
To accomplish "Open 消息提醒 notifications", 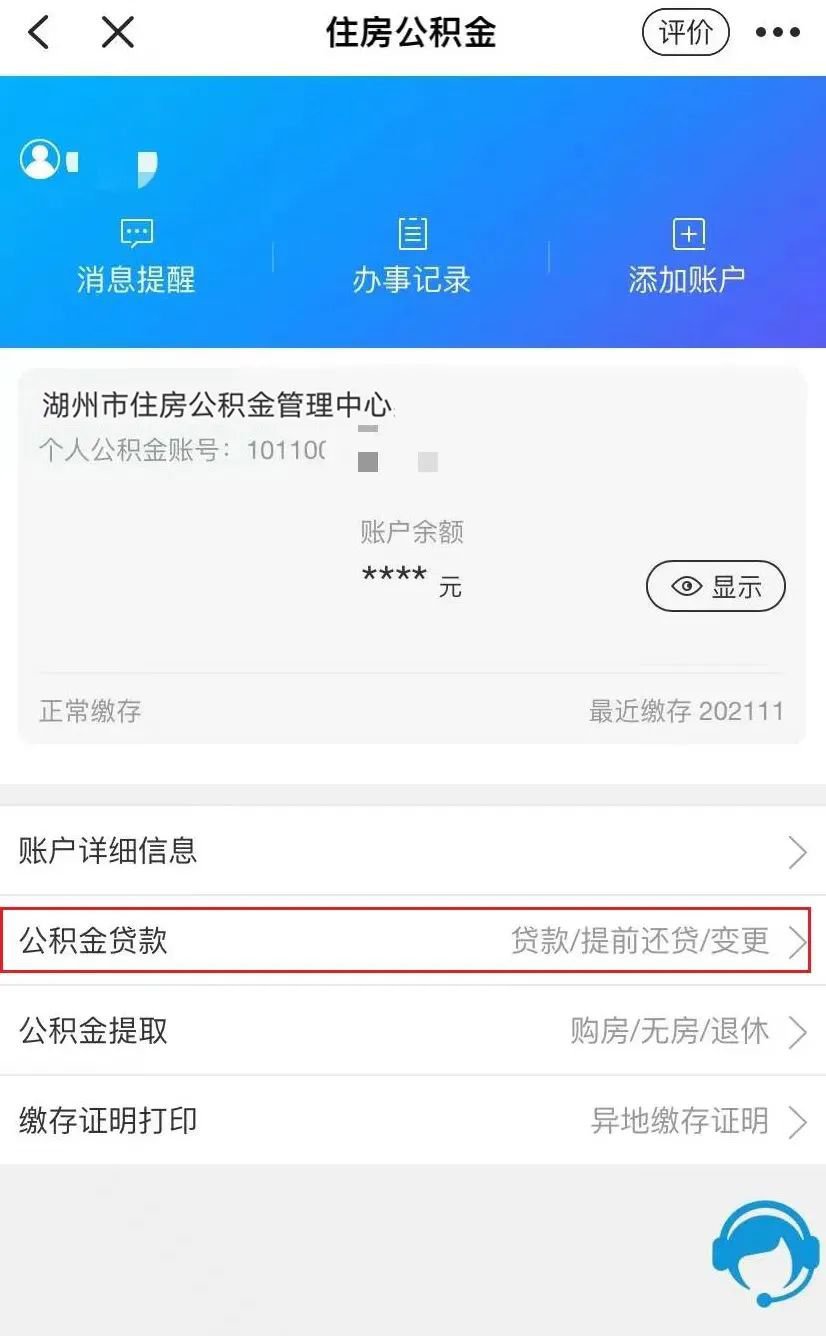I will [136, 257].
